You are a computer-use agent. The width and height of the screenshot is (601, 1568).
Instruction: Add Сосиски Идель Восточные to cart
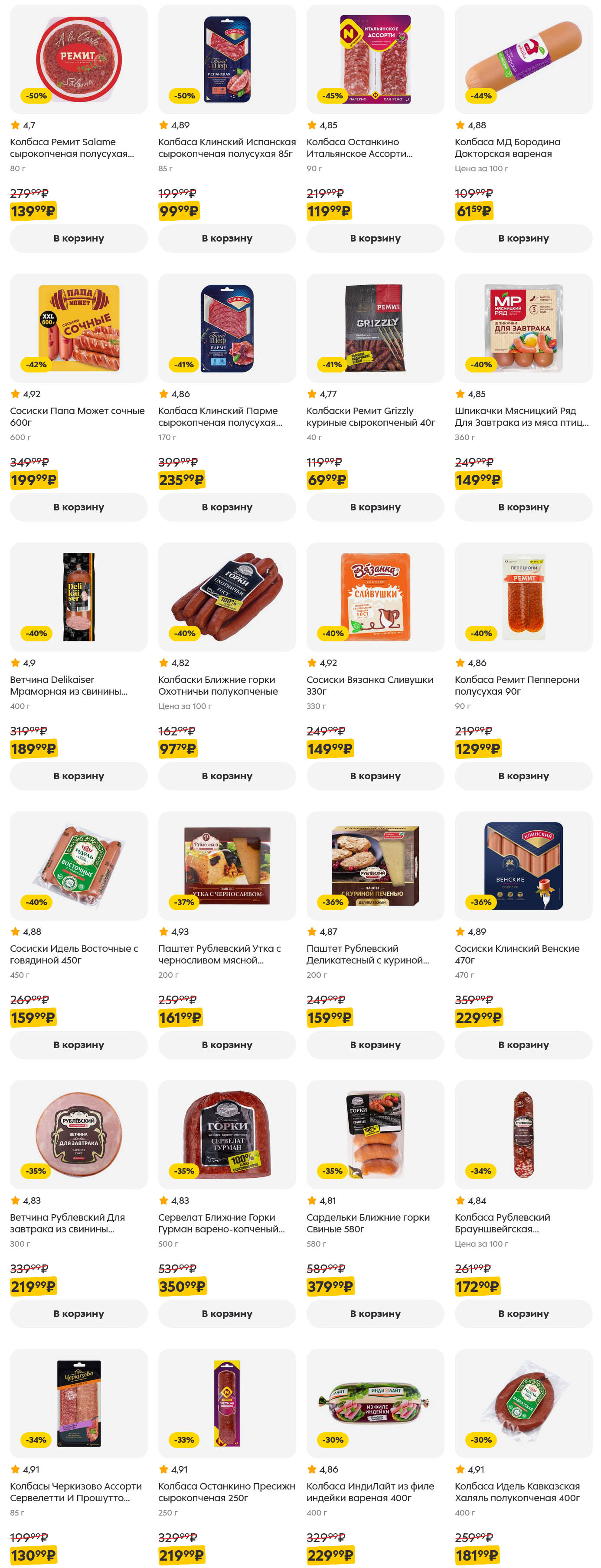(x=78, y=1045)
